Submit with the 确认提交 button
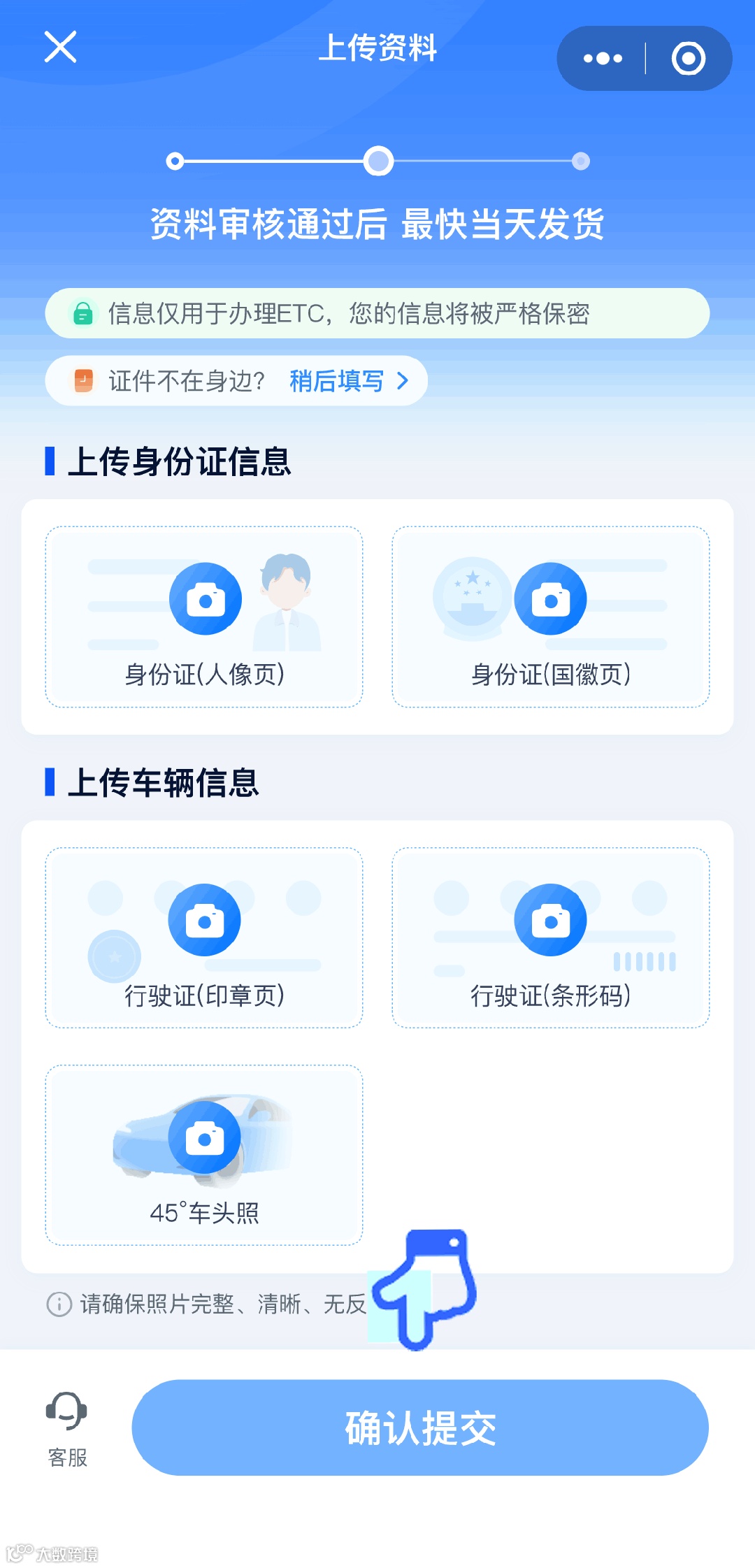755x1568 pixels. [420, 1427]
